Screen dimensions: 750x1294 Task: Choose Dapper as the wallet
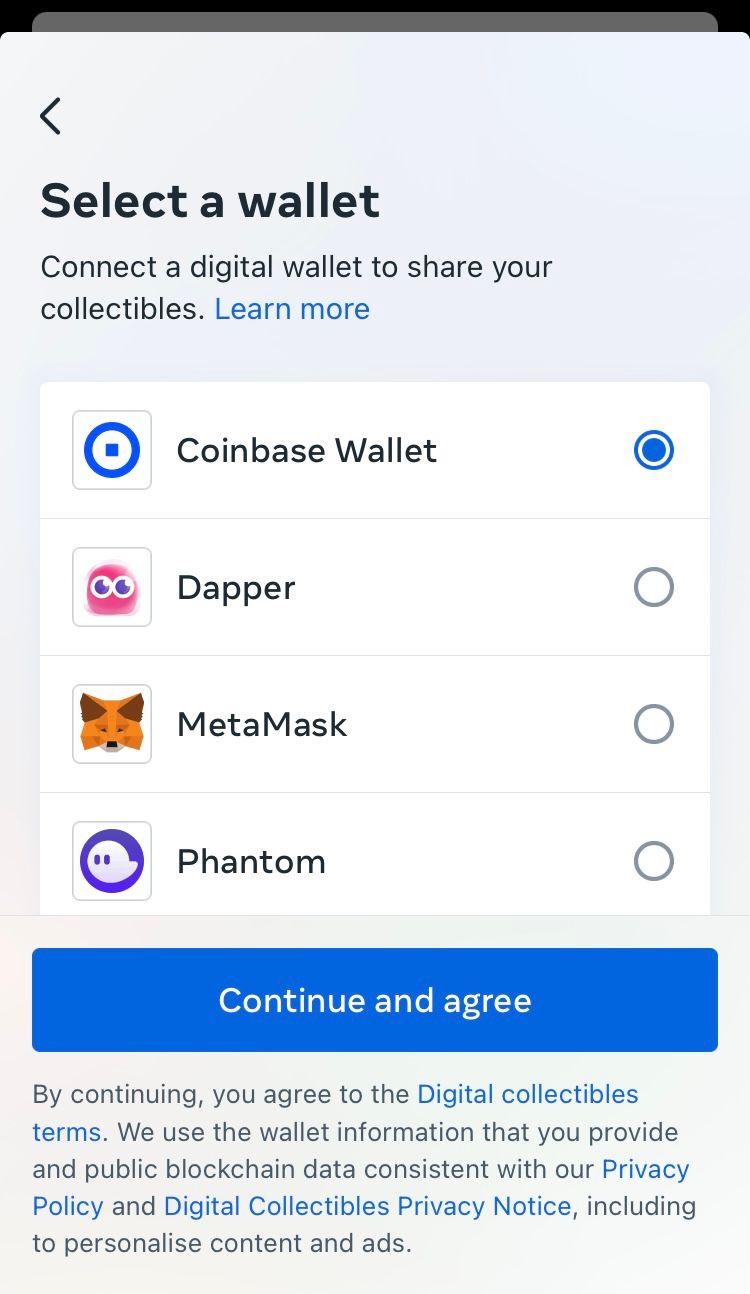[375, 587]
